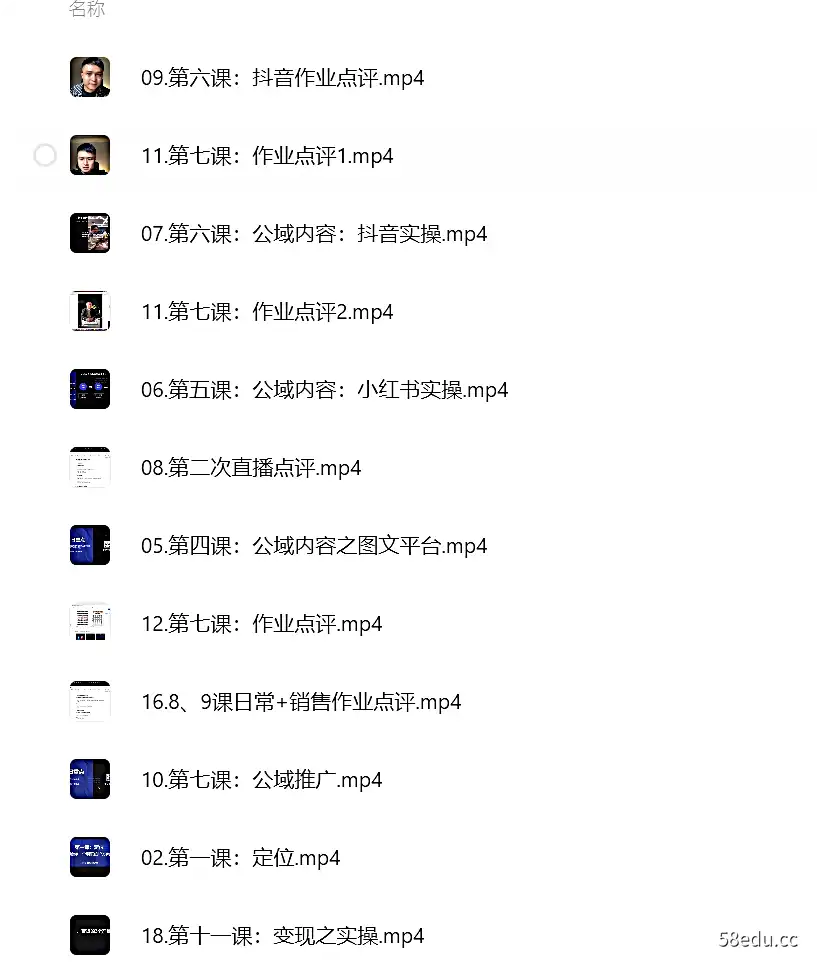
Task: Click thumbnail for 11.第七课：作业点评2
Action: (x=90, y=311)
